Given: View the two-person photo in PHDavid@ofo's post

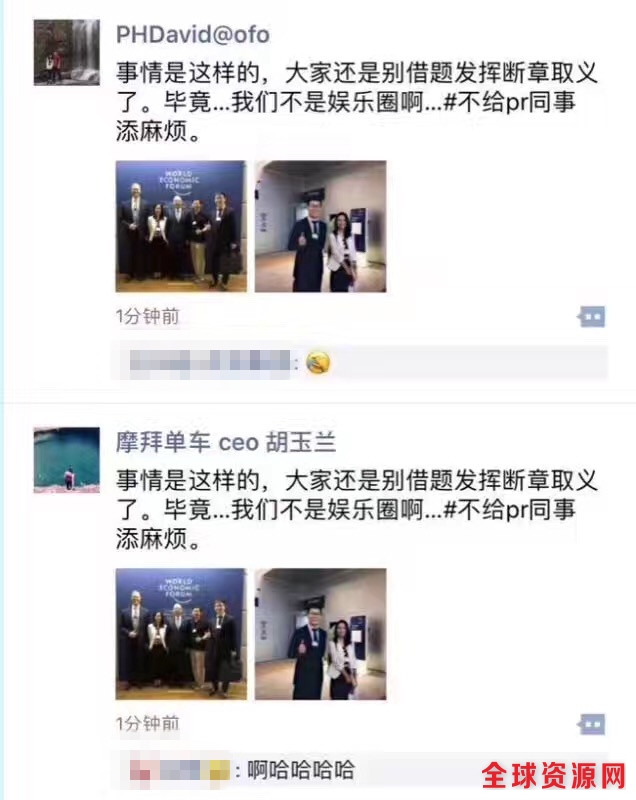Looking at the screenshot, I should [320, 226].
